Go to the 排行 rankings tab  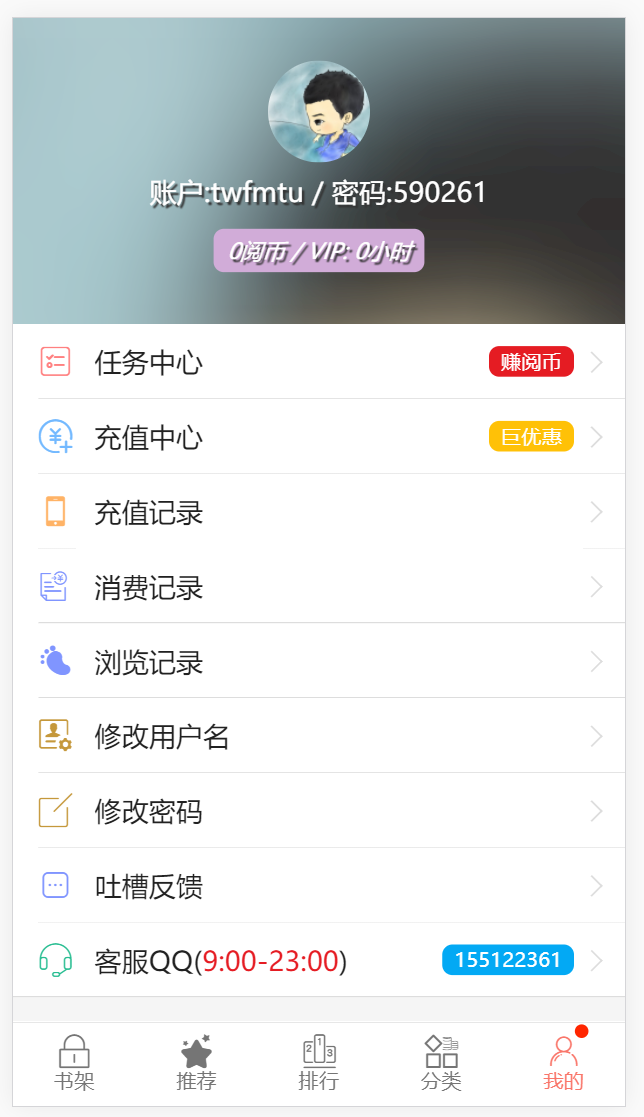tap(318, 1063)
